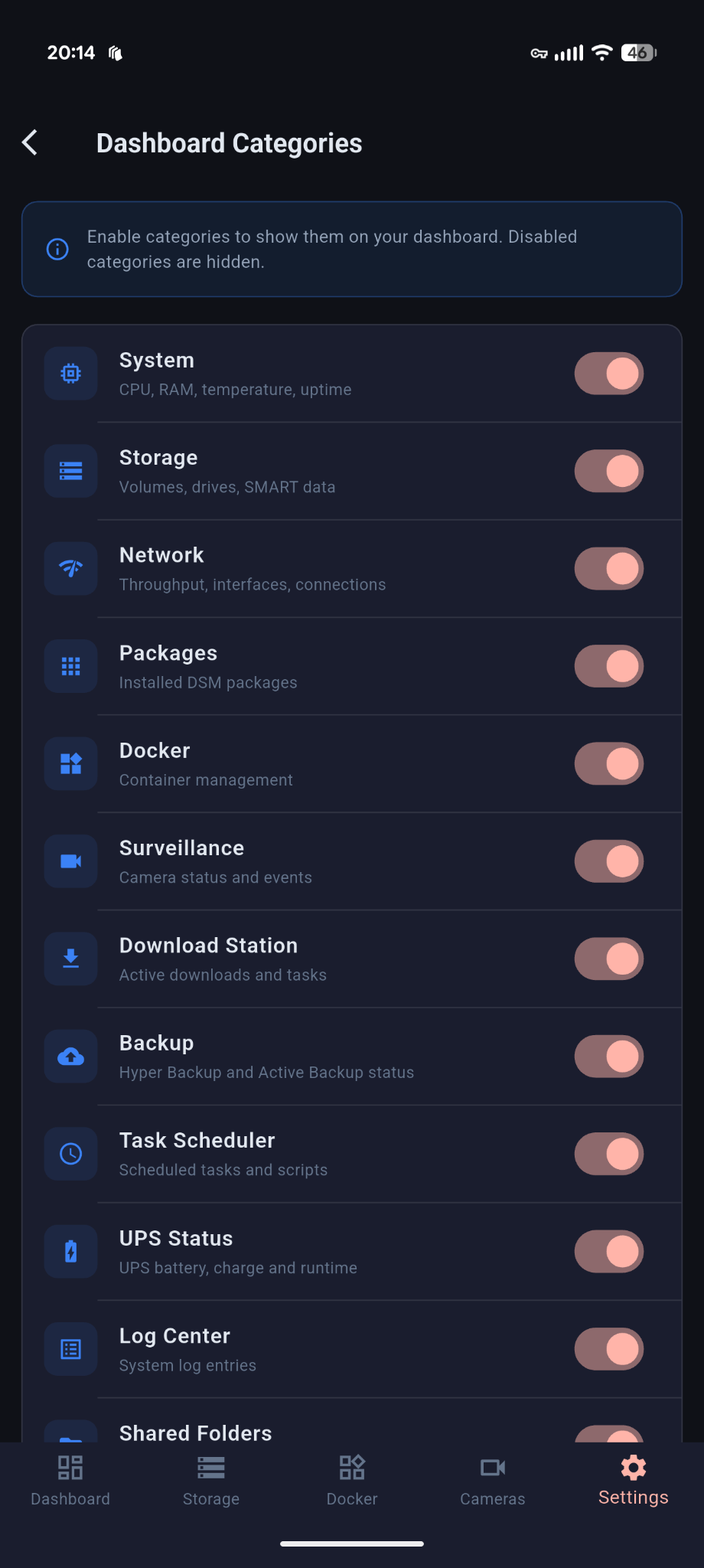Image resolution: width=704 pixels, height=1568 pixels.
Task: Click the Packages grid icon
Action: coord(70,665)
